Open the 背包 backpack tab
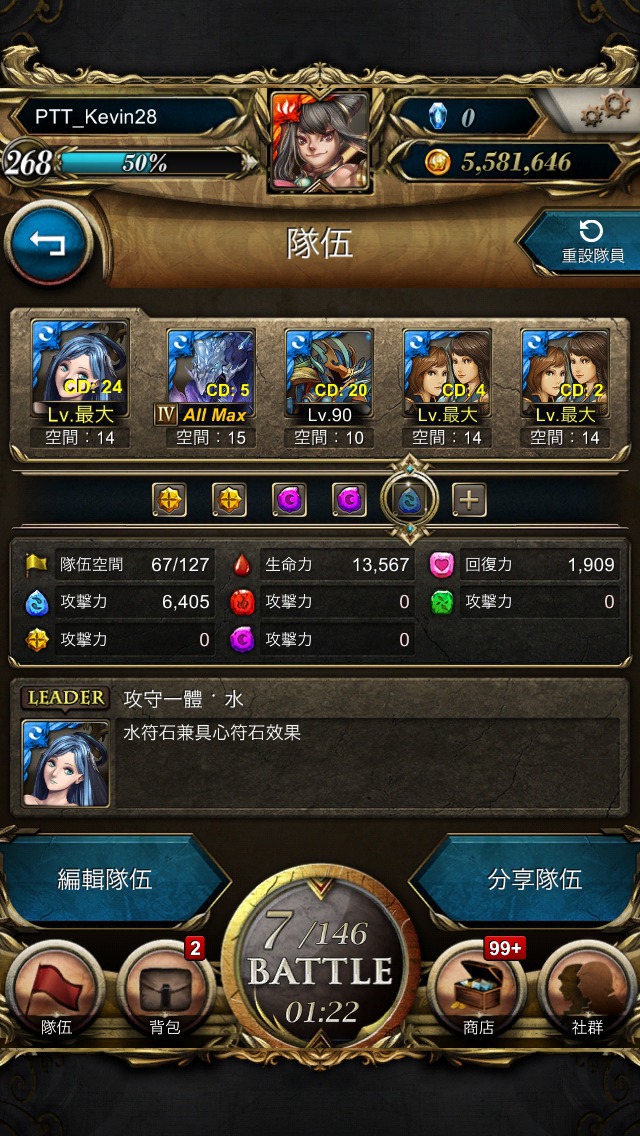This screenshot has height=1136, width=640. pos(165,991)
